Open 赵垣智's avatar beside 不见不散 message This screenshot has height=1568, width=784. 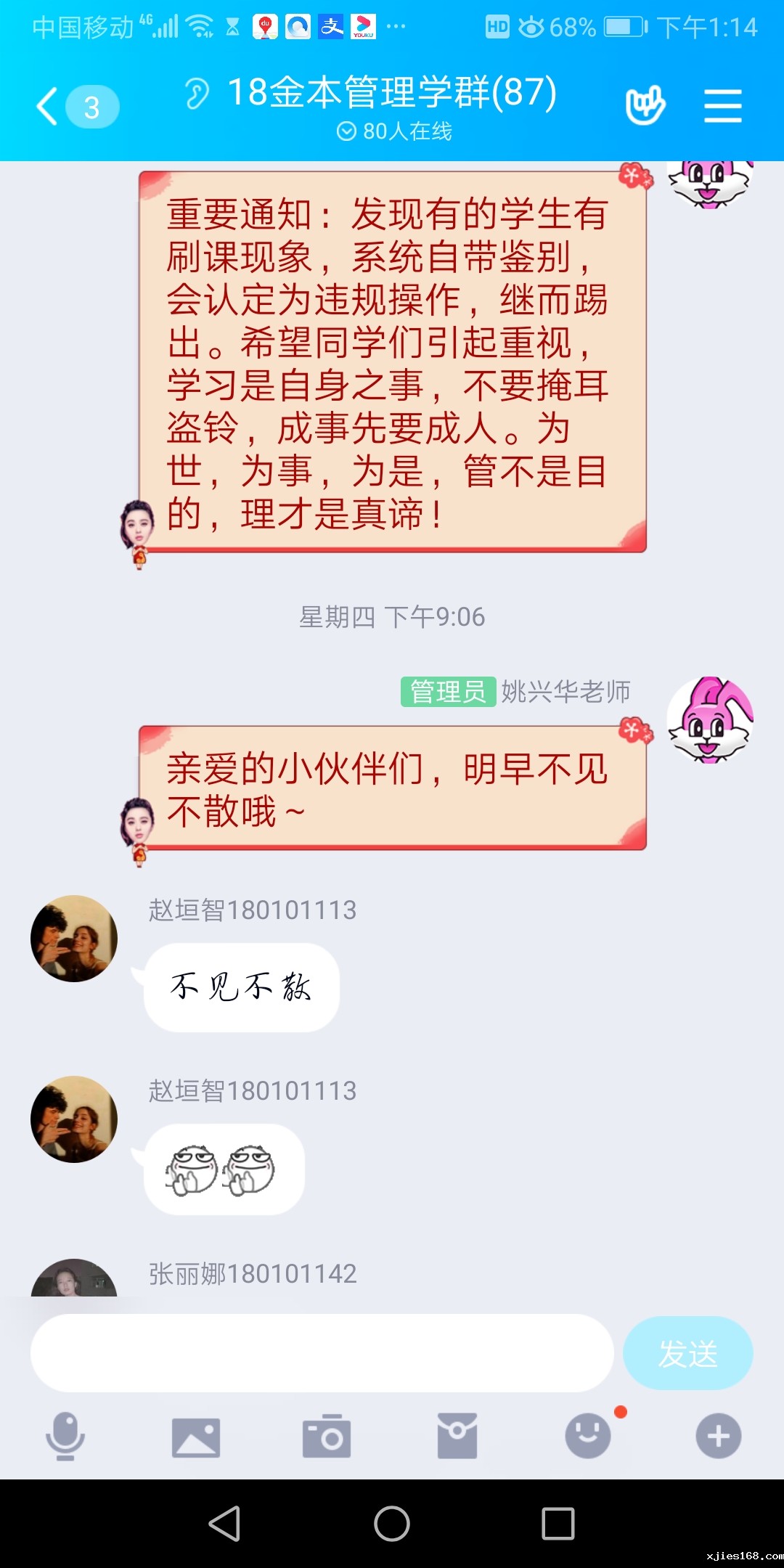(74, 939)
